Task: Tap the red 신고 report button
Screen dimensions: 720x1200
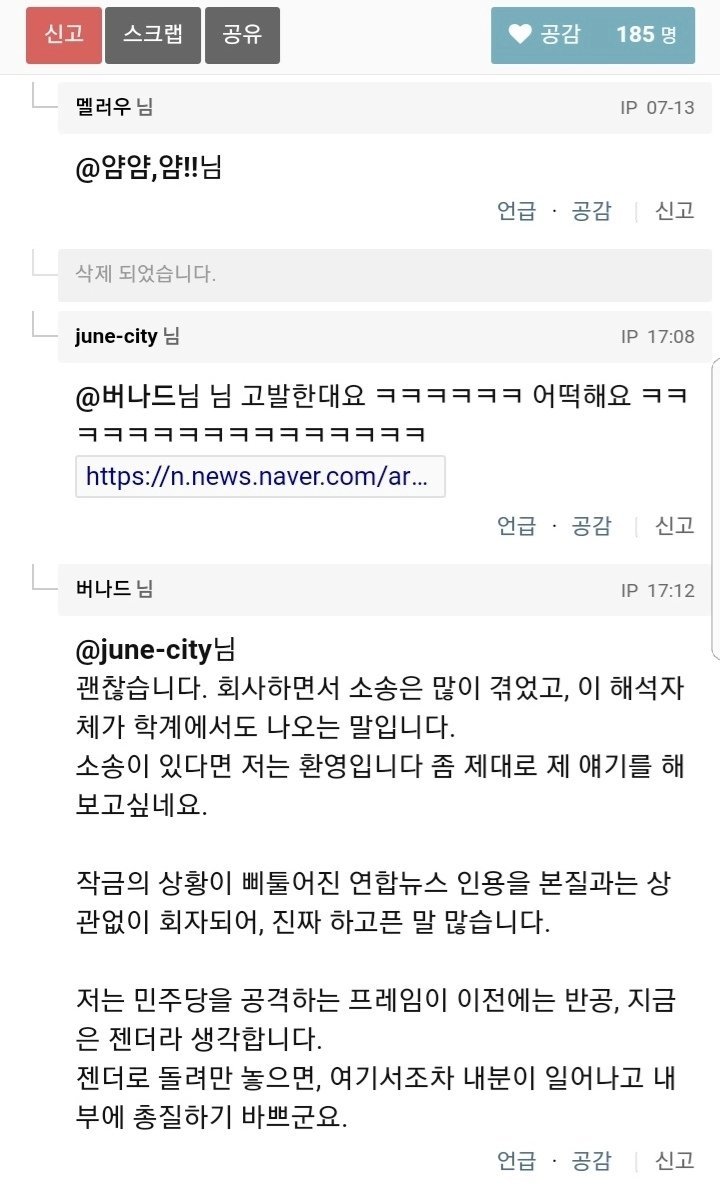Action: click(64, 35)
